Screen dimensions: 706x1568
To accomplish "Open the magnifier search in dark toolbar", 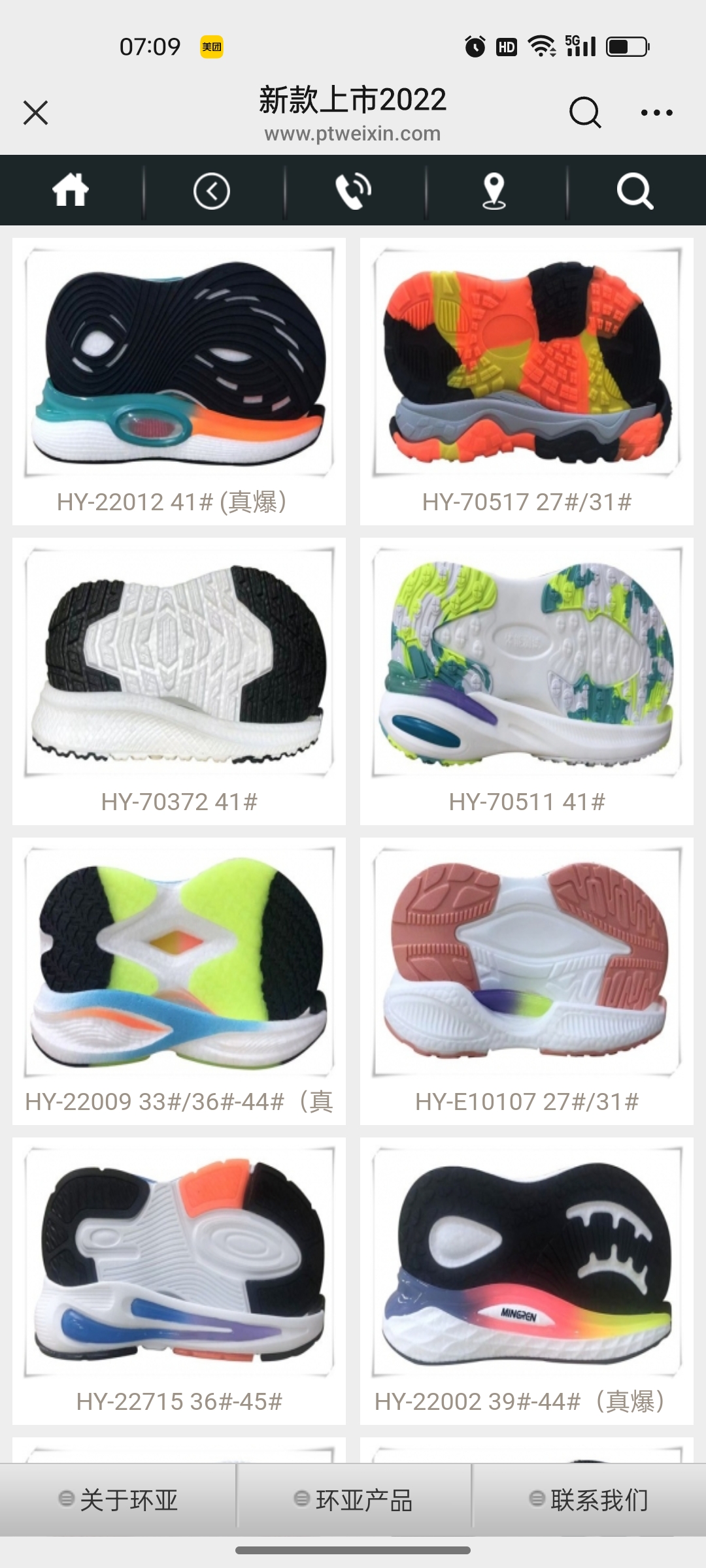I will point(635,191).
